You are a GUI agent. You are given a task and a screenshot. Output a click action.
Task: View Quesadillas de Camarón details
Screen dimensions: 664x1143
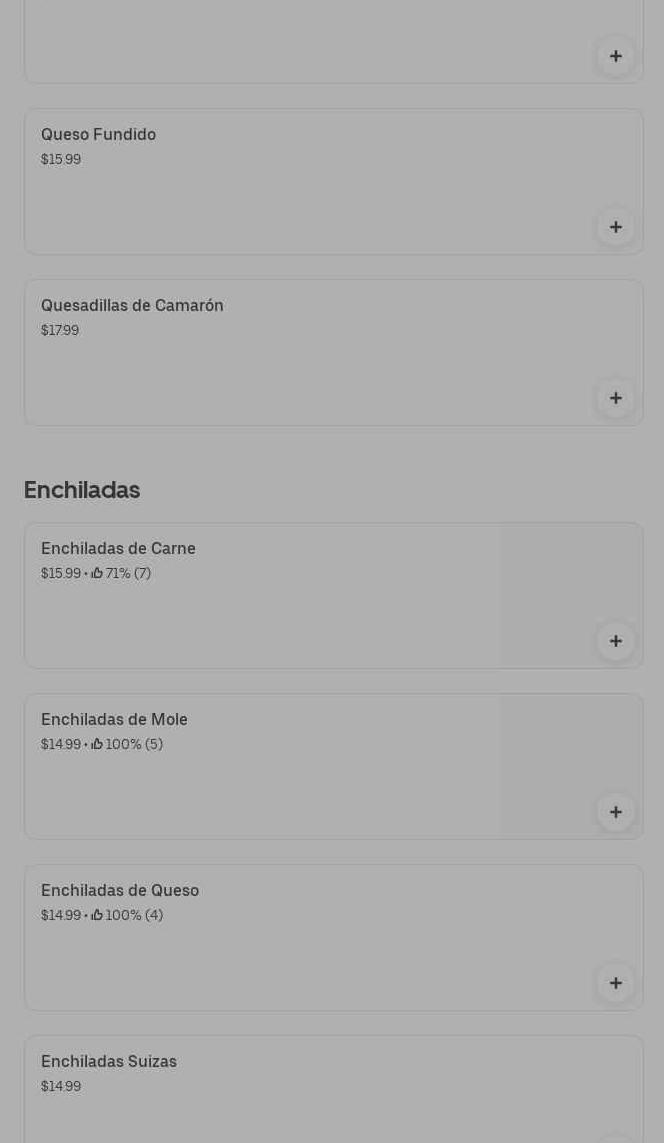(x=300, y=353)
